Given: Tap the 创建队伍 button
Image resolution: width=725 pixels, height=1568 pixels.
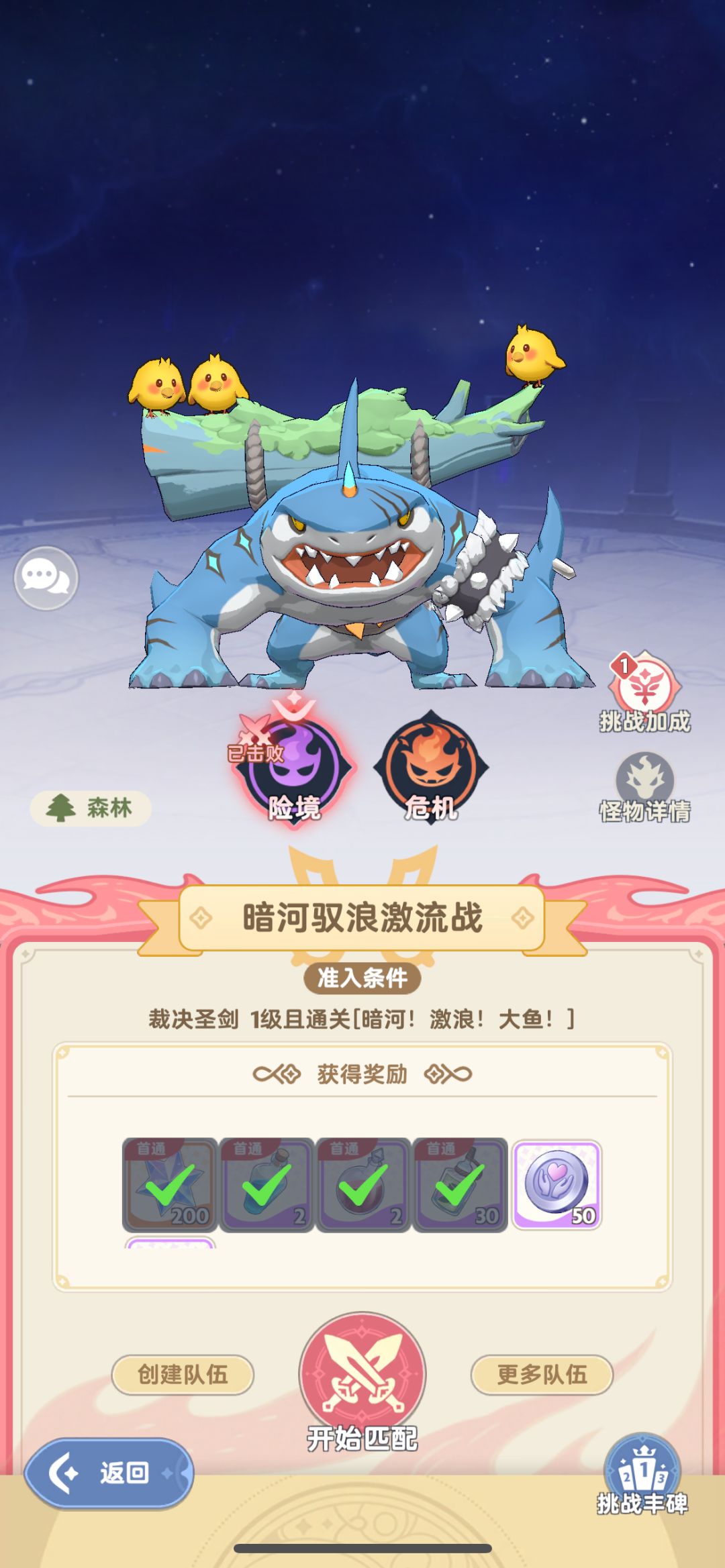Looking at the screenshot, I should point(183,1374).
